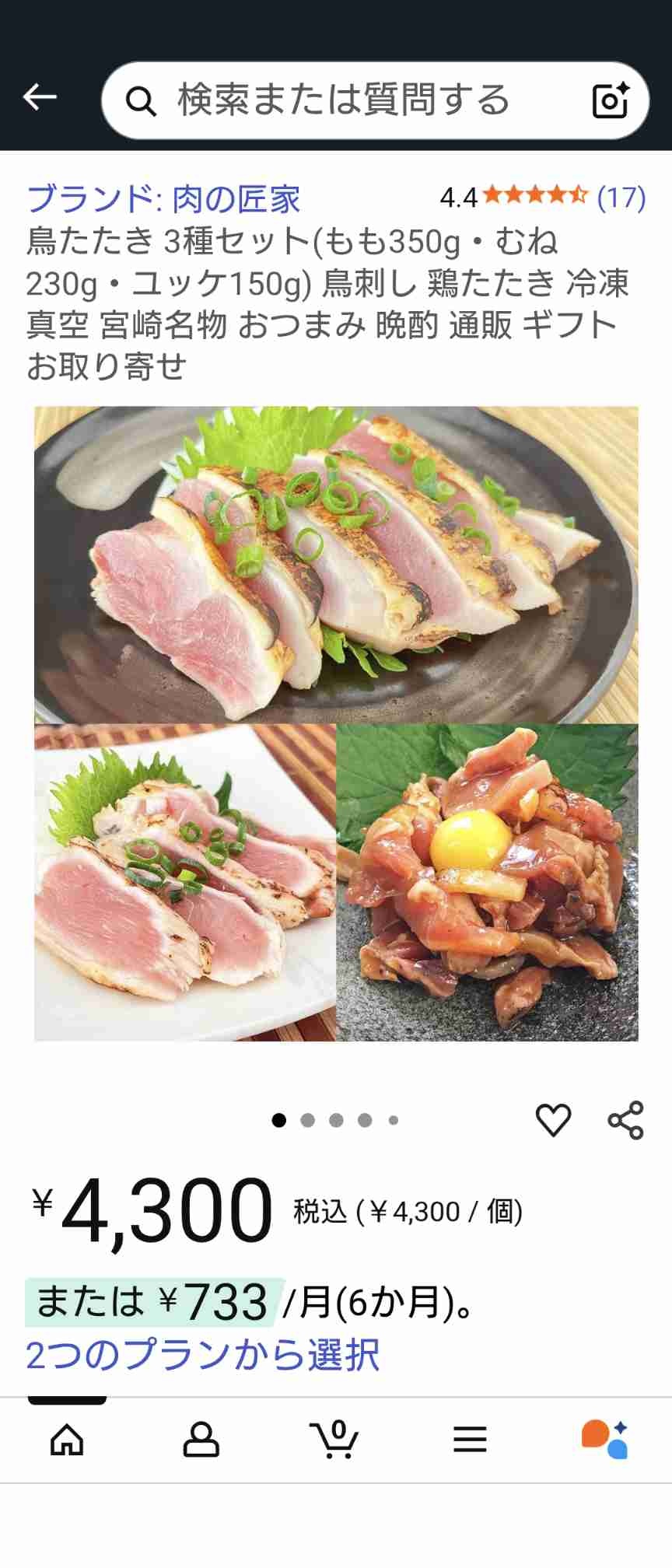Viewport: 672px width, 1568px height.
Task: Open the shopping cart tab
Action: [x=335, y=1440]
